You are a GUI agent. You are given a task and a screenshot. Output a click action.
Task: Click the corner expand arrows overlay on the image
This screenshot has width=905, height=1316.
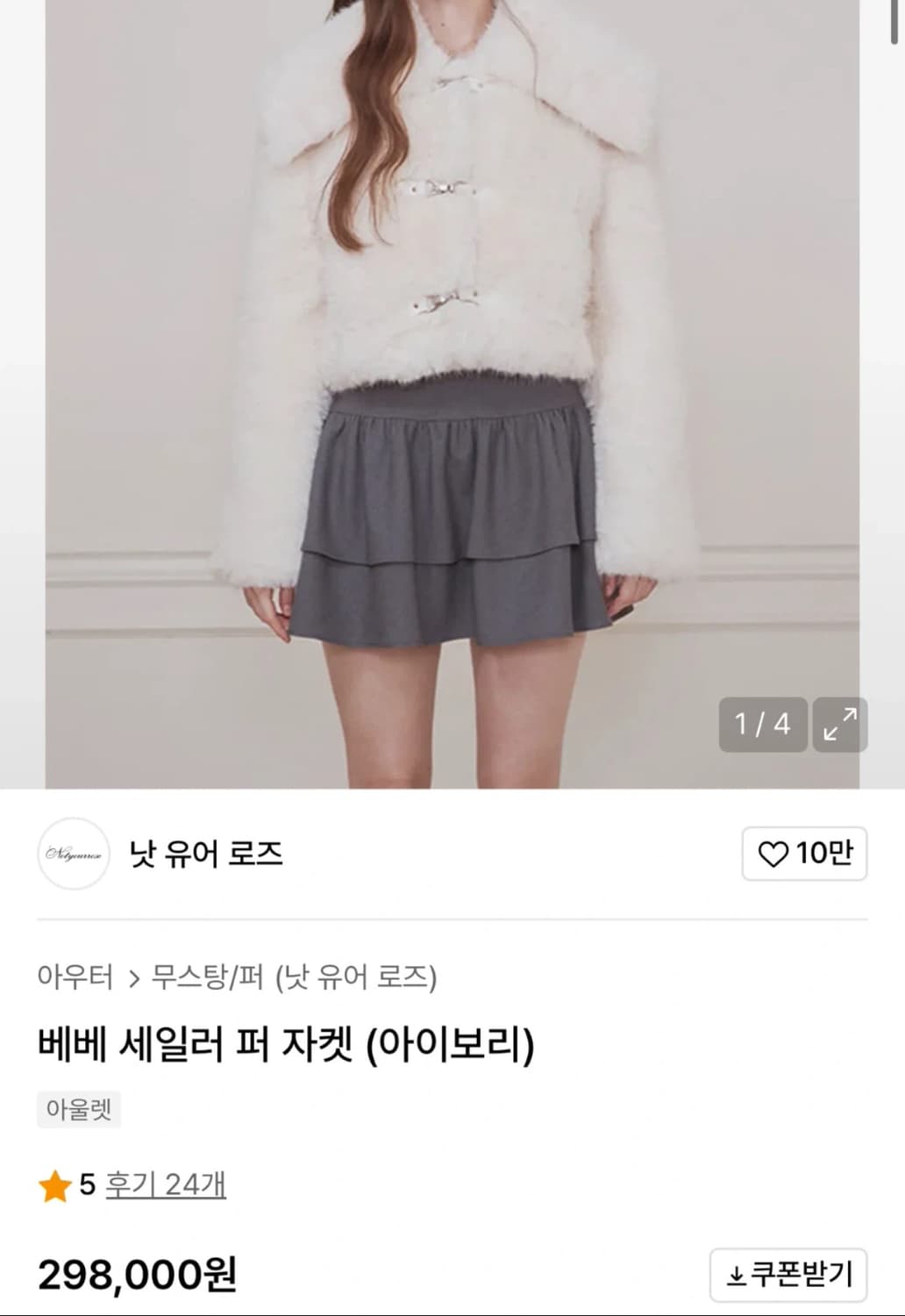[x=841, y=725]
